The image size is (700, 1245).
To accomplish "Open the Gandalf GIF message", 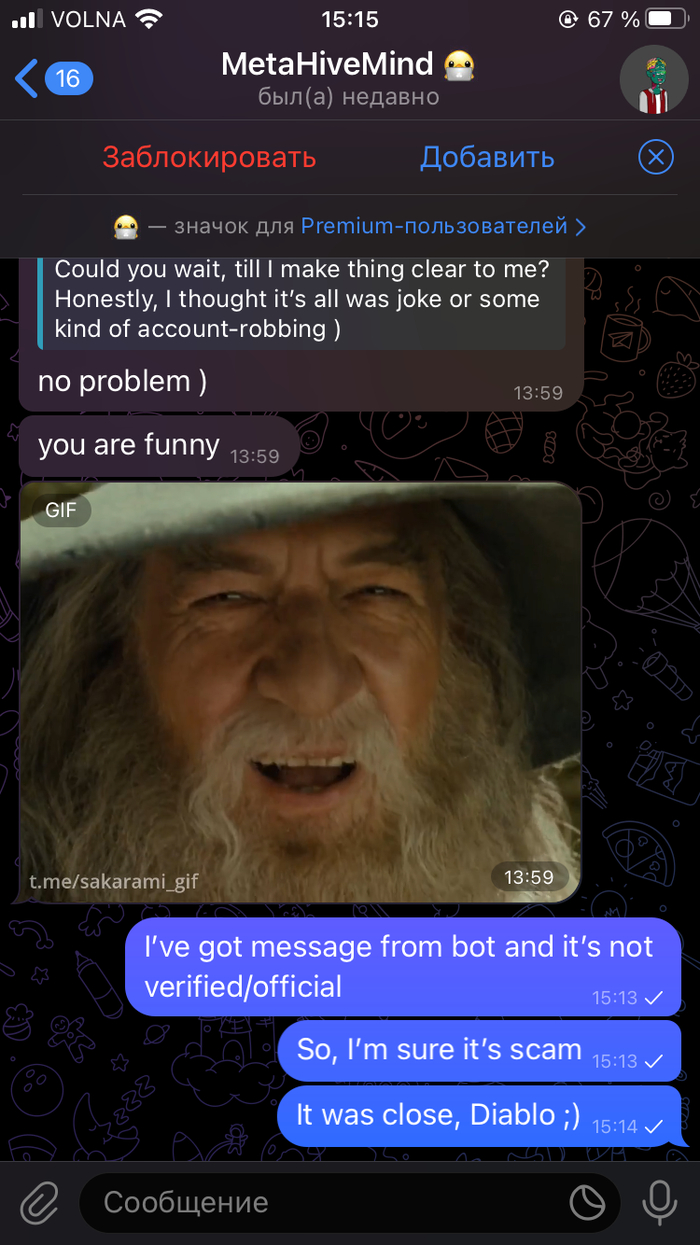I will point(300,692).
